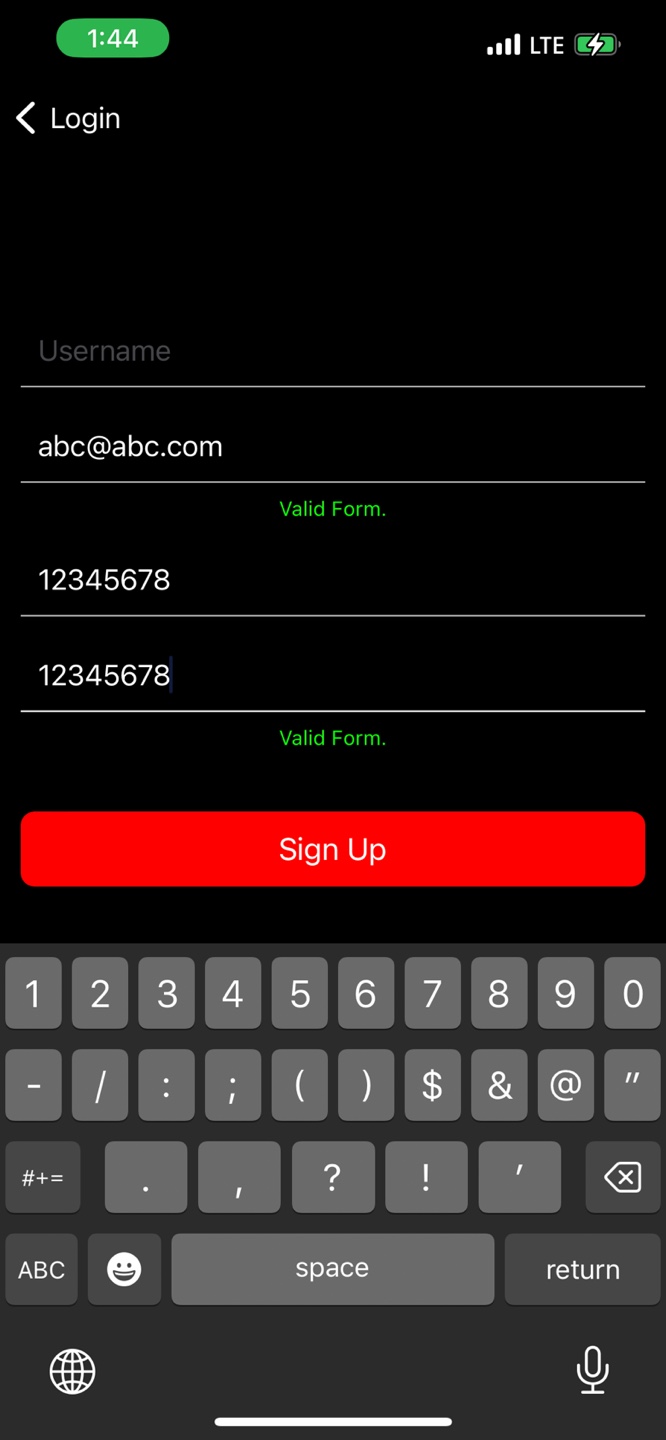Edit the email field abc@abc.com

click(332, 446)
